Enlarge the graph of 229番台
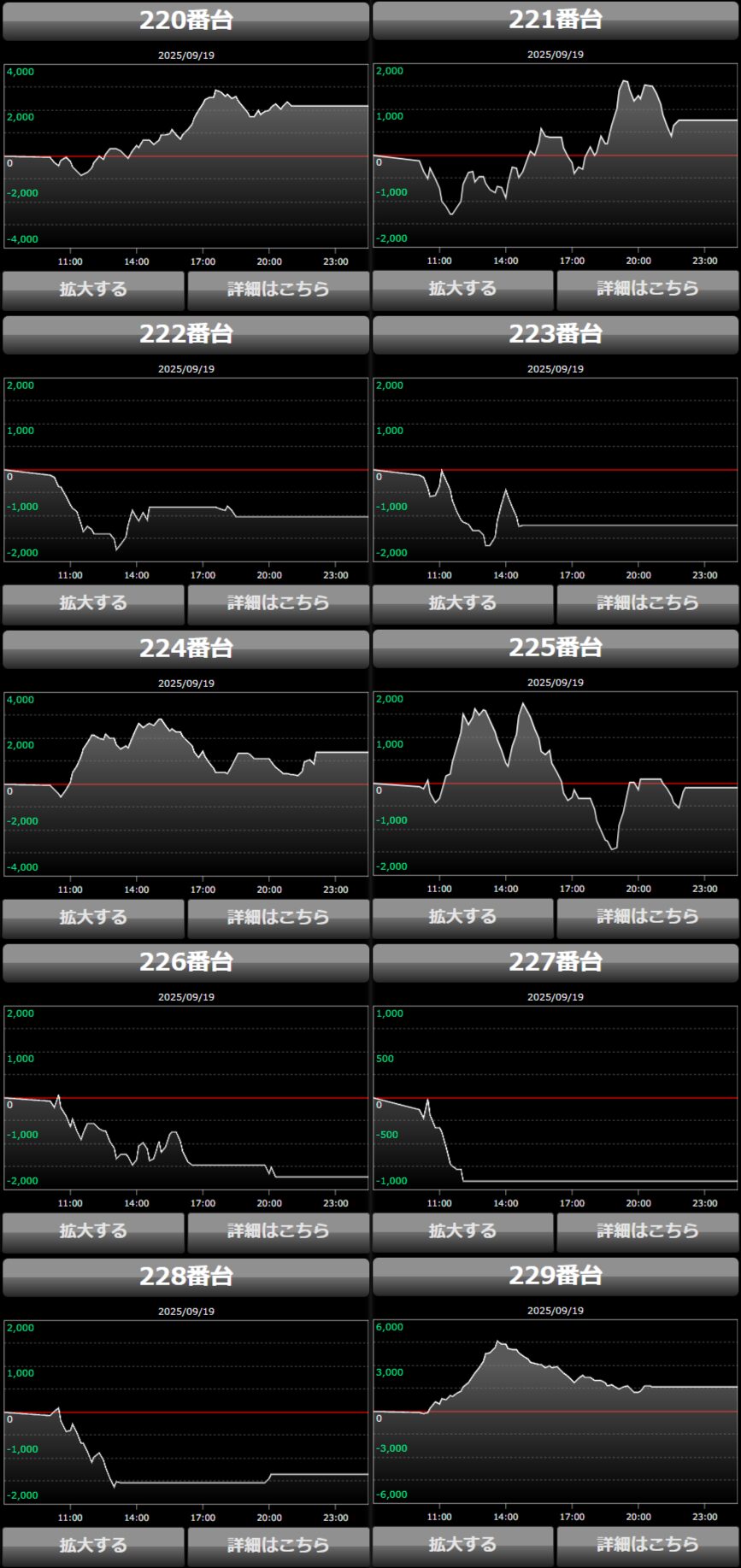 pos(462,1545)
